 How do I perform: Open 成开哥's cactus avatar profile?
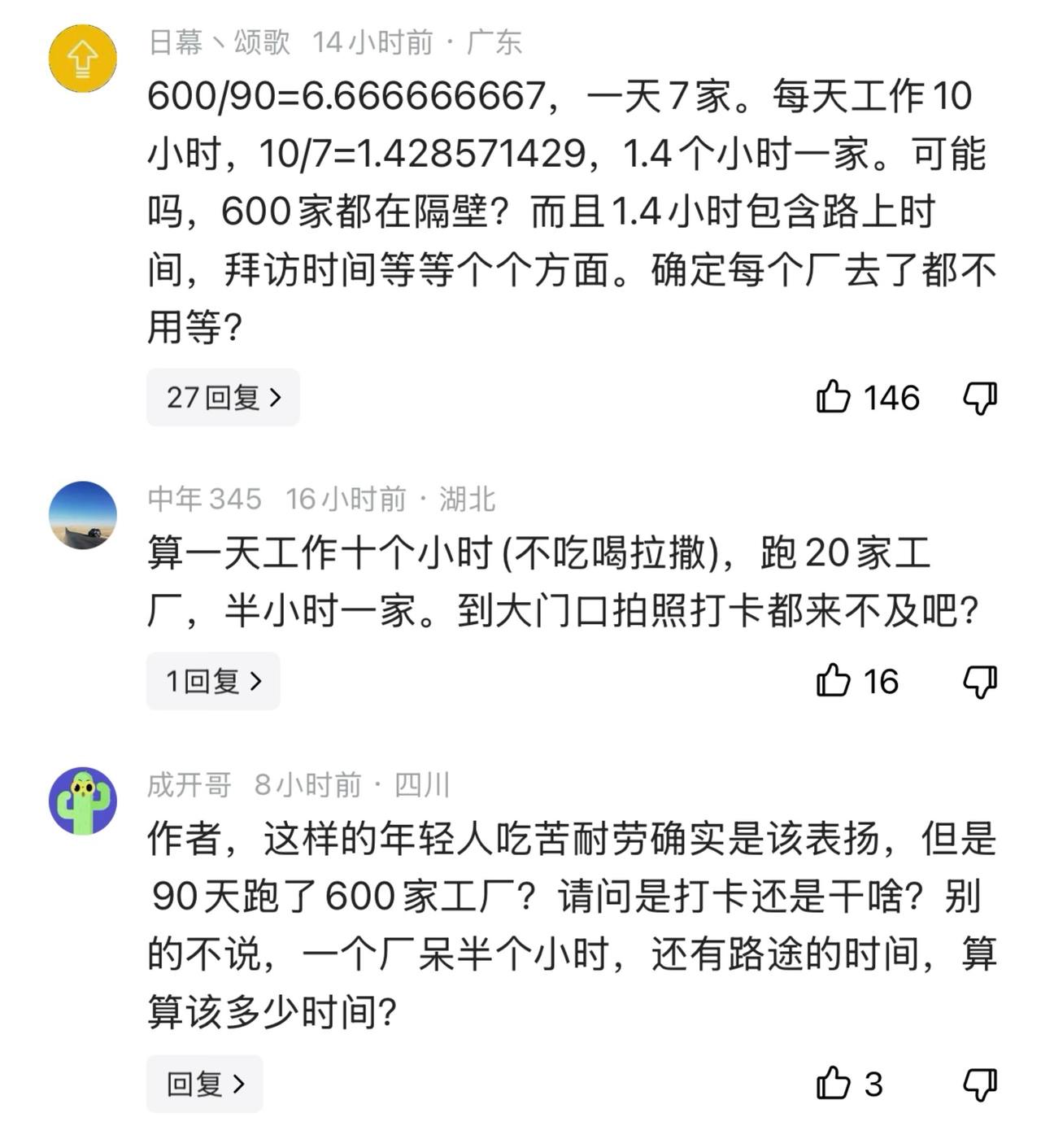[82, 801]
